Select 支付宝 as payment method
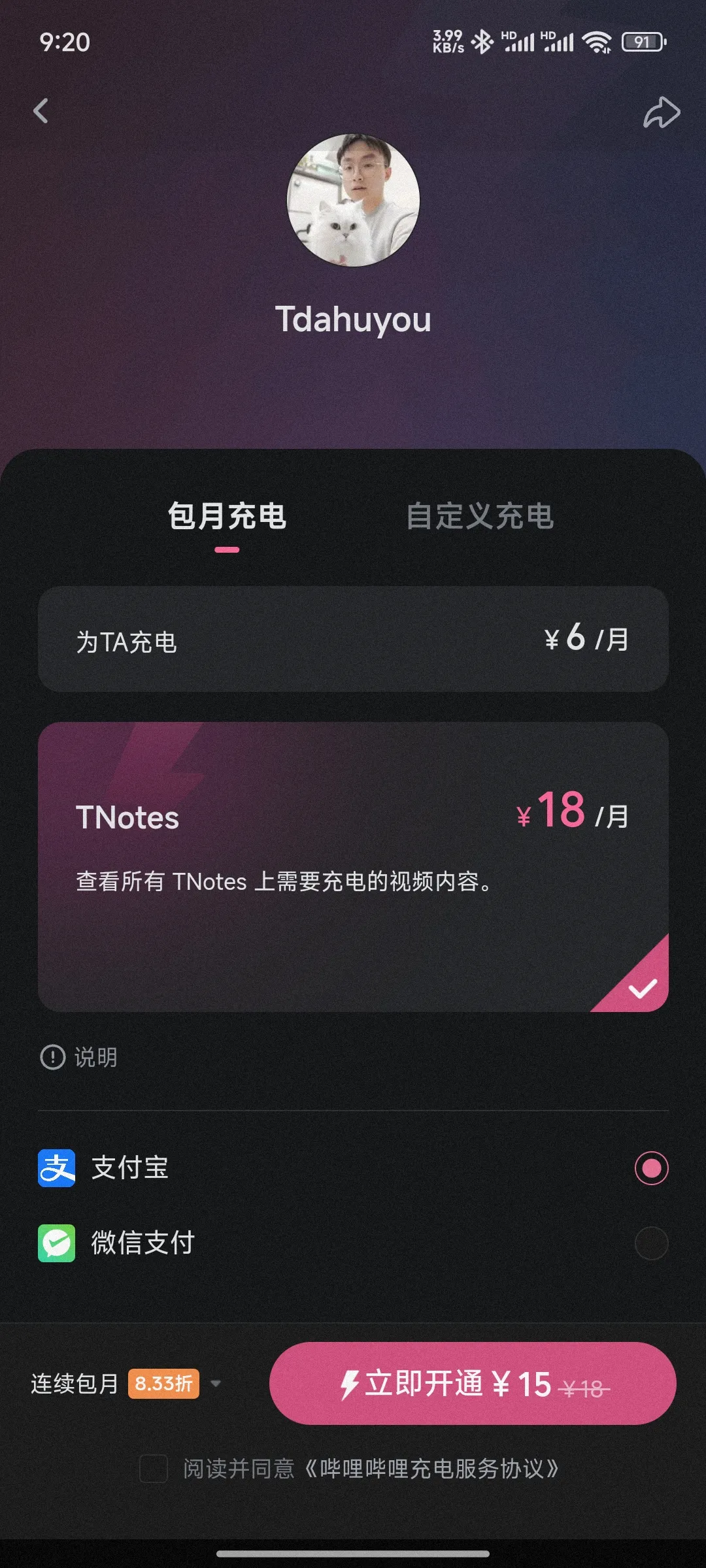The image size is (706, 1568). tap(650, 1168)
